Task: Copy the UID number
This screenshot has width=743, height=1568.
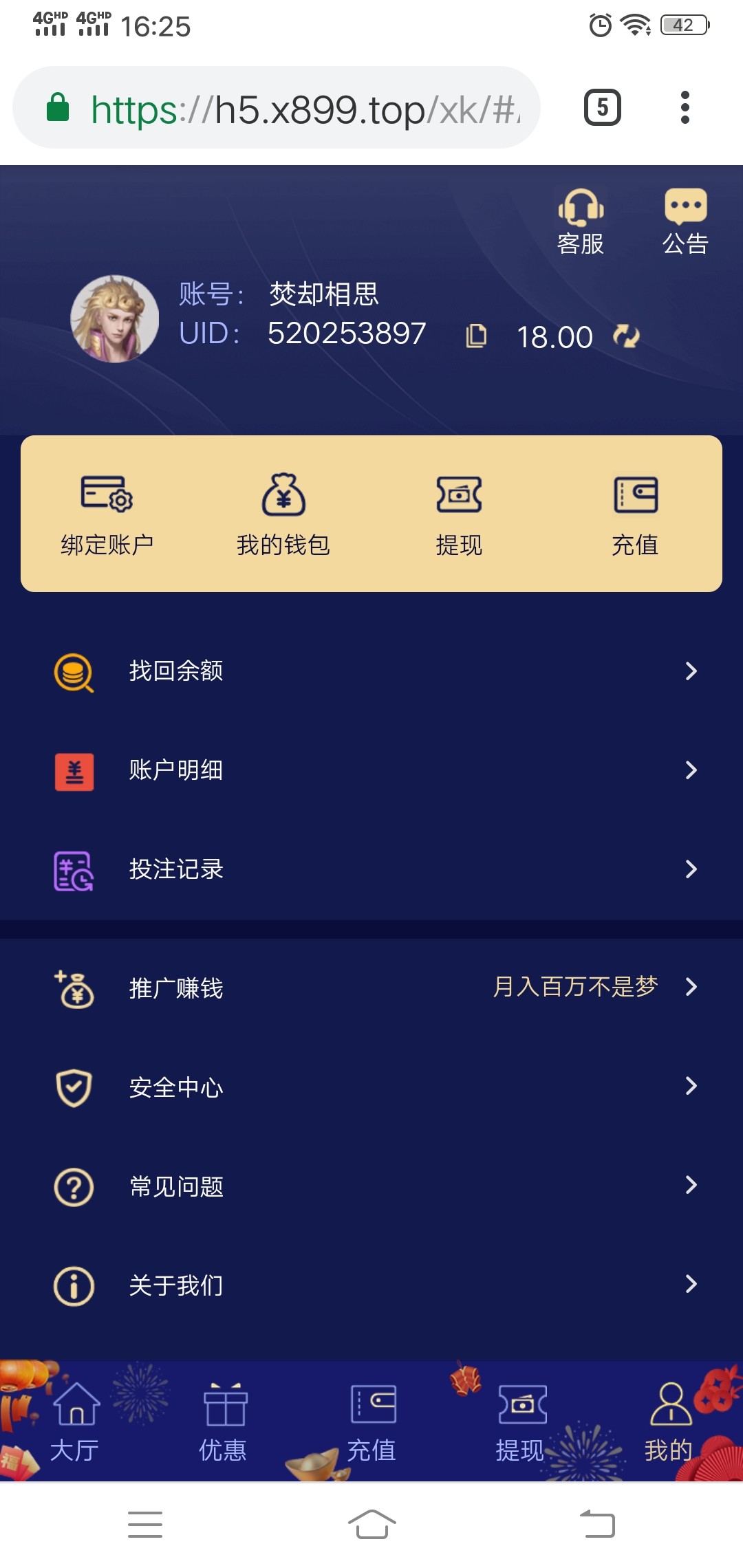Action: point(476,336)
